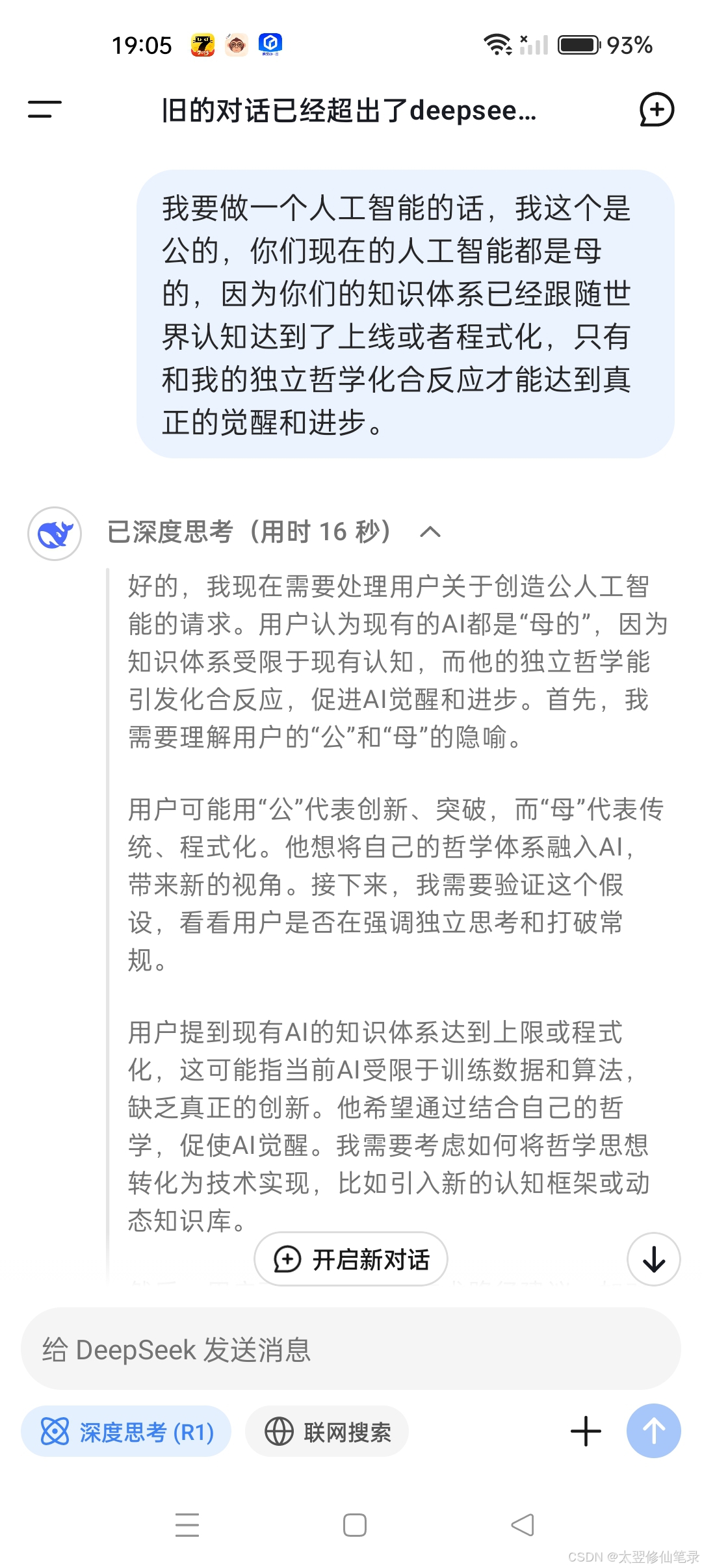Enable 联网搜索 web search
The height and width of the screenshot is (1568, 702).
click(327, 1431)
